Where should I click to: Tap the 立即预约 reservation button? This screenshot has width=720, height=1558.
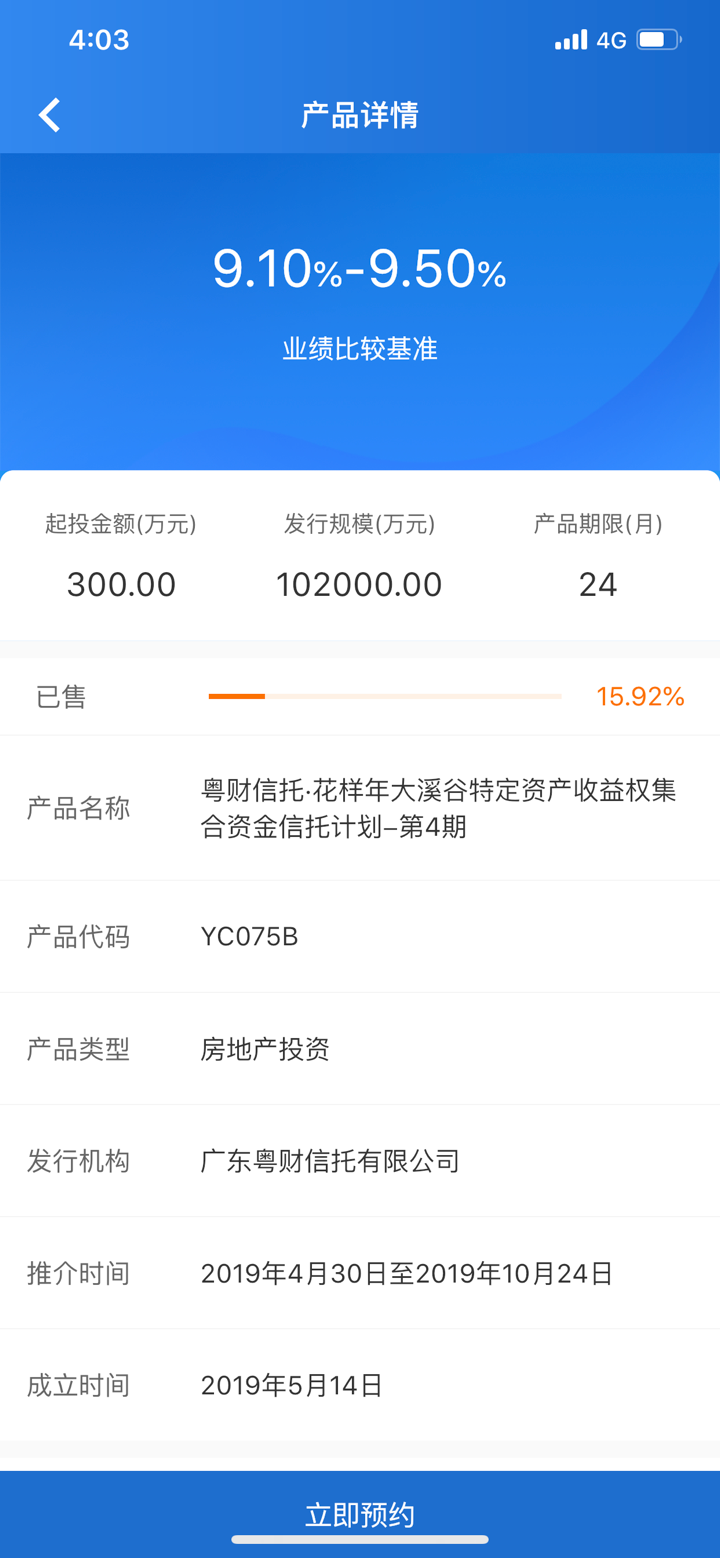pos(359,1514)
